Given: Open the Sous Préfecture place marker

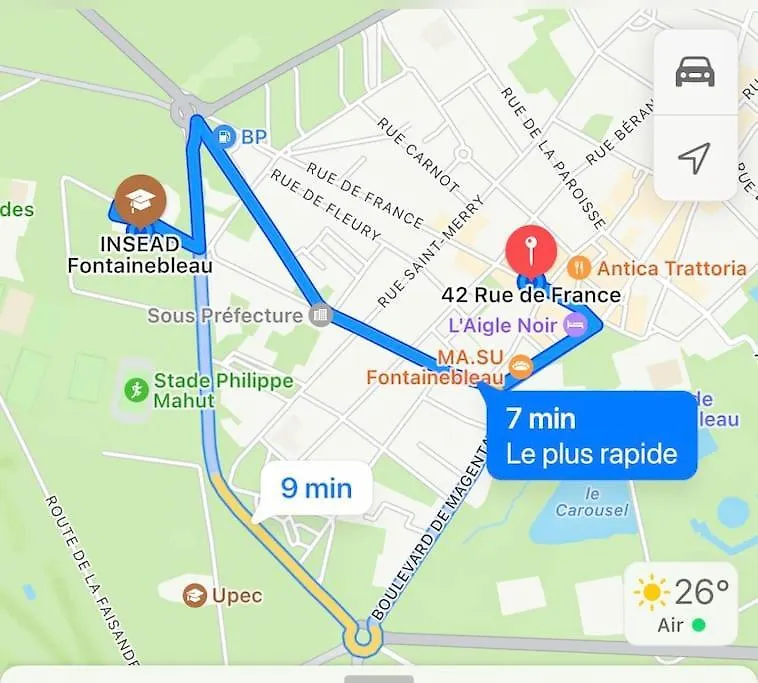Looking at the screenshot, I should click(x=320, y=315).
